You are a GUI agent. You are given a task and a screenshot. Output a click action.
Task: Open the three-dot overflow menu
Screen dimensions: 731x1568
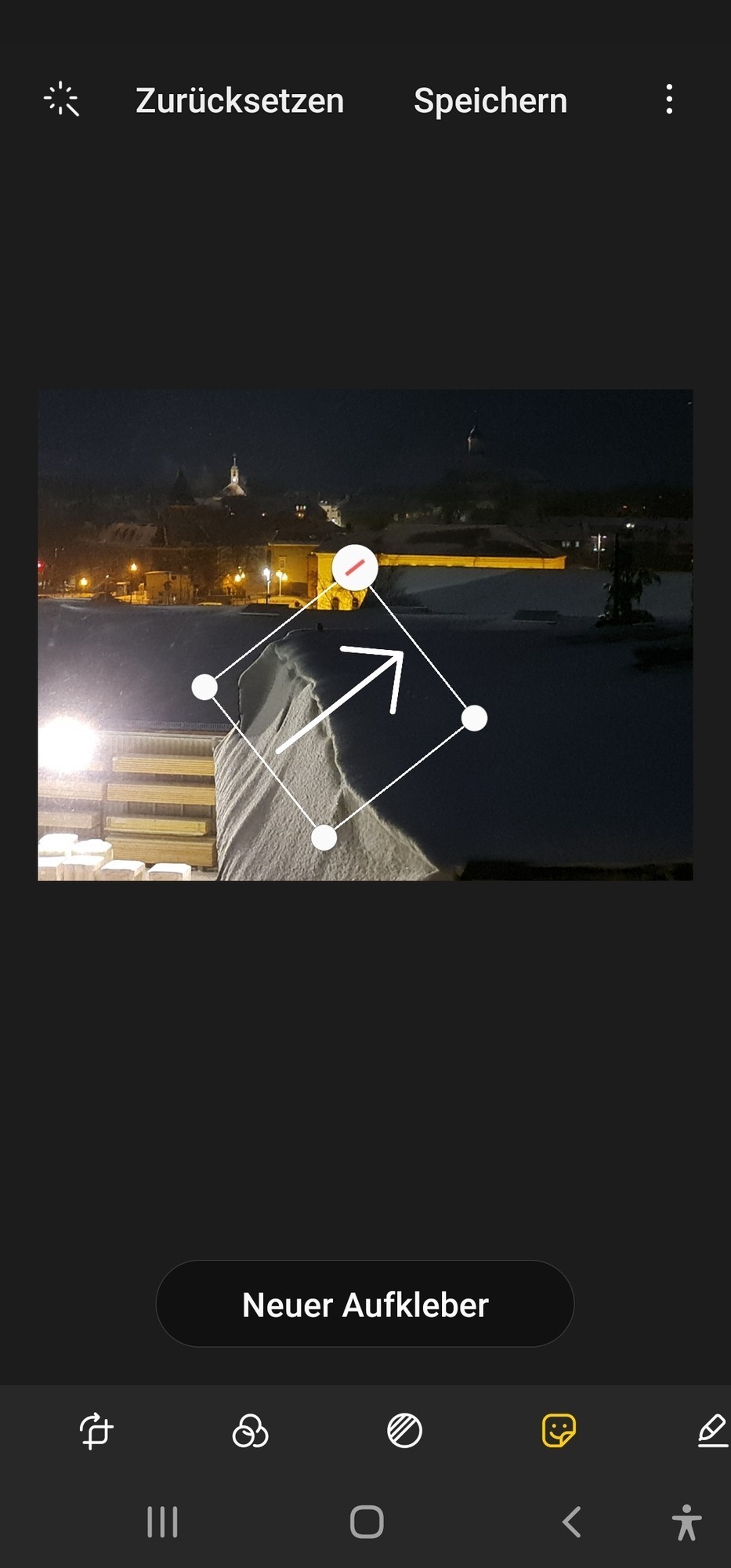click(668, 100)
